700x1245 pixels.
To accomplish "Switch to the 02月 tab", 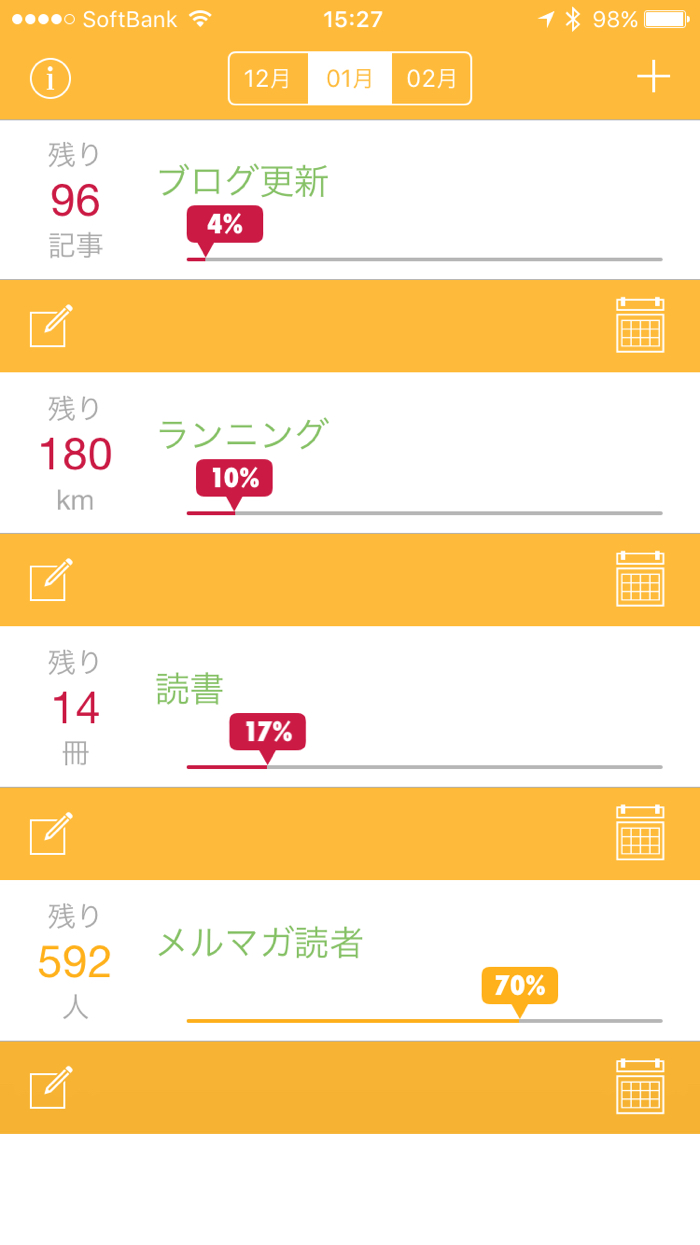I will click(x=432, y=78).
